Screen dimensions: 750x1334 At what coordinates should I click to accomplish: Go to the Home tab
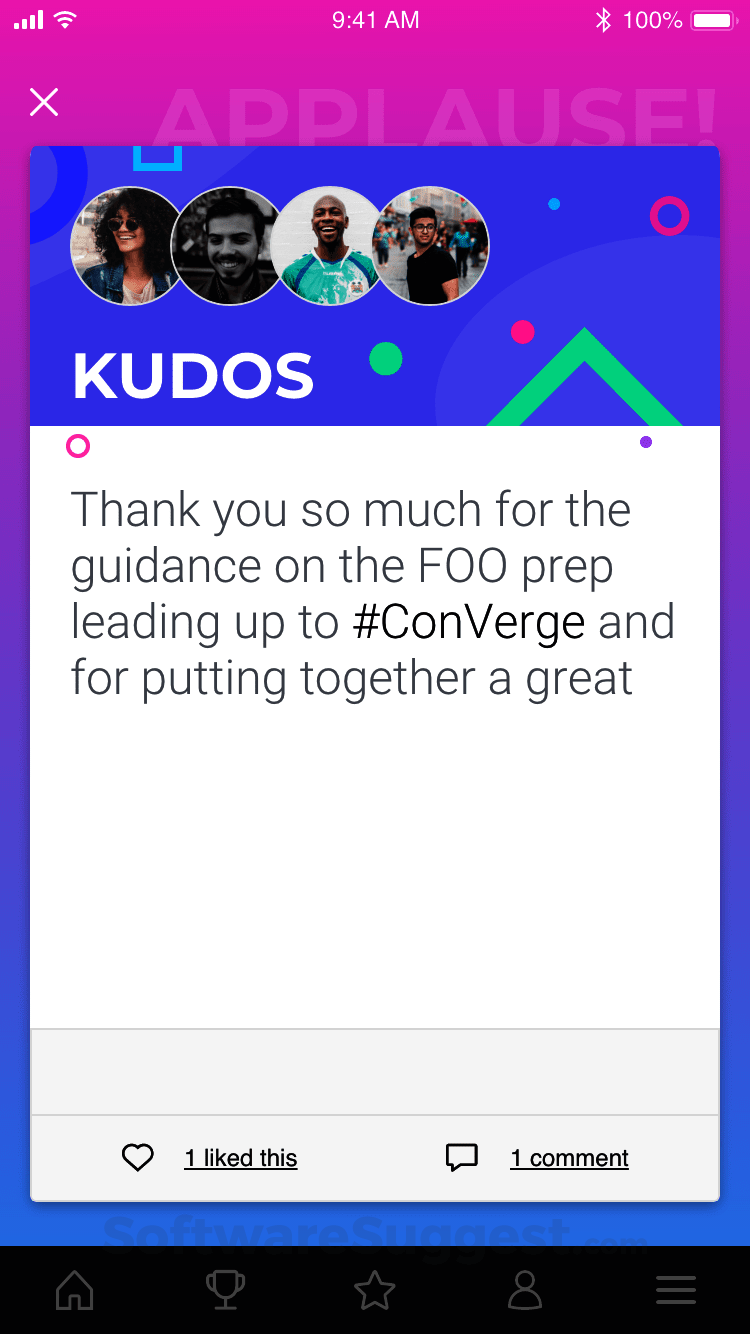click(x=75, y=1290)
